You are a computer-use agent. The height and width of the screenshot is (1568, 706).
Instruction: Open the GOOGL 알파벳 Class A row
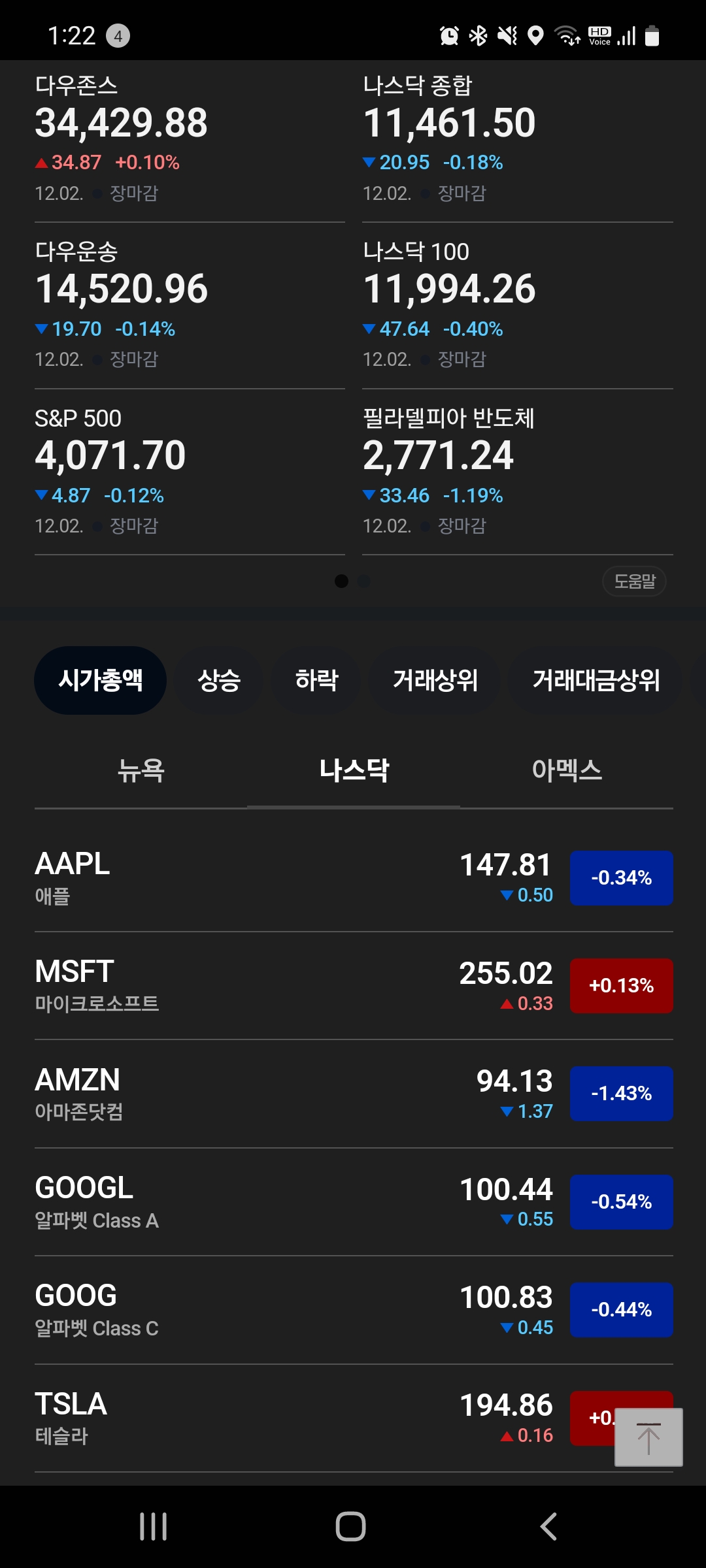(354, 1202)
